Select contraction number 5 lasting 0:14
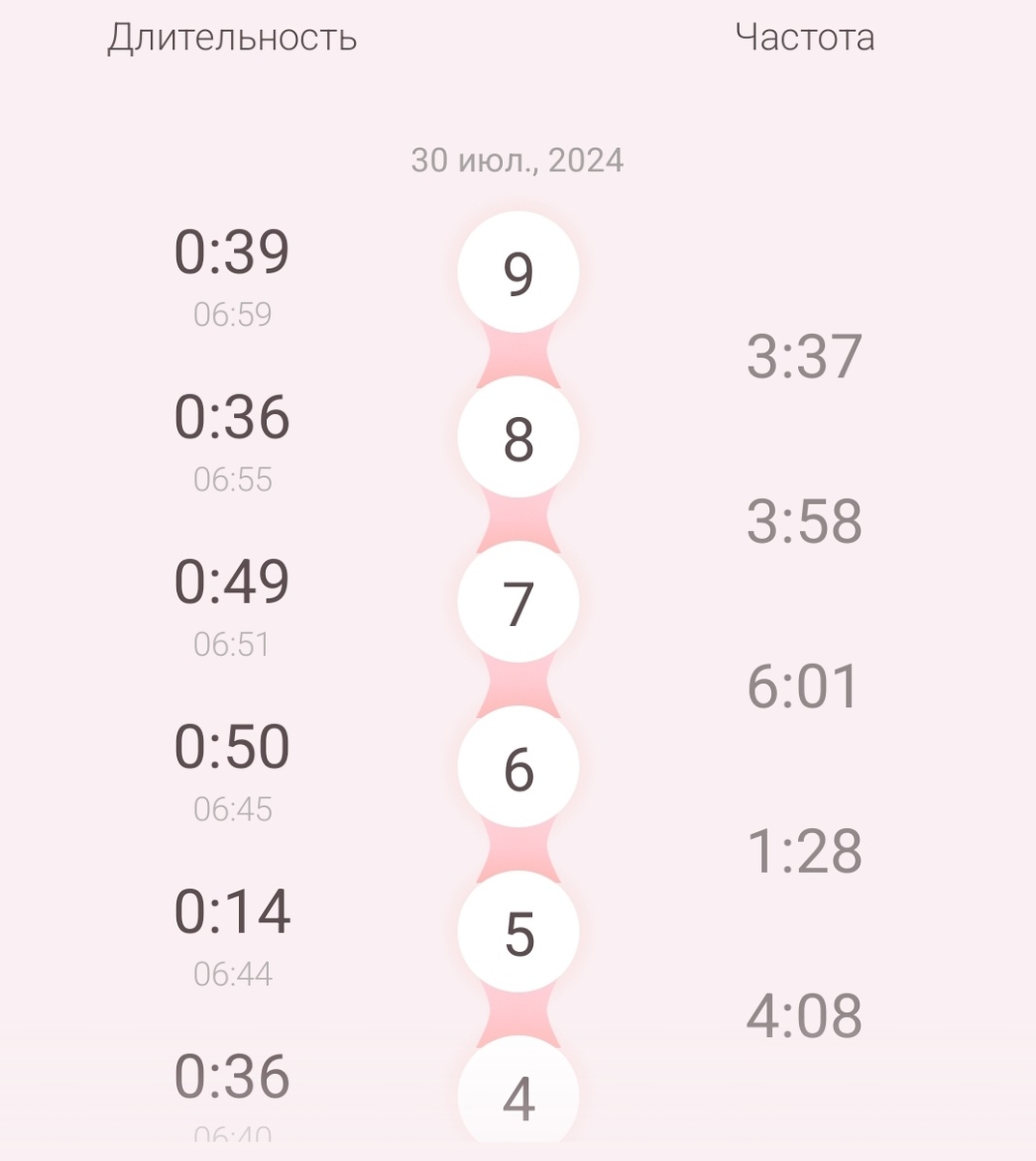The width and height of the screenshot is (1036, 1161). (518, 932)
